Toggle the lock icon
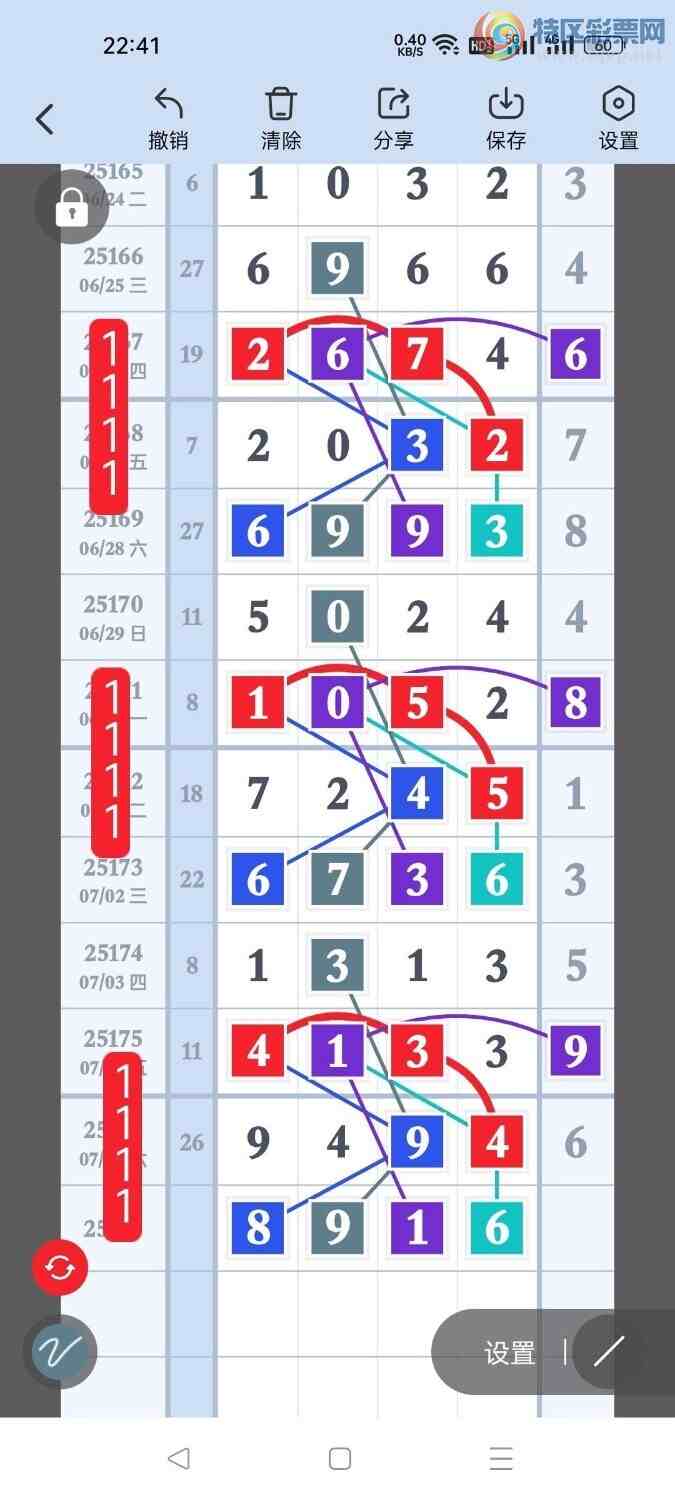Viewport: 675px width, 1500px height. [70, 207]
